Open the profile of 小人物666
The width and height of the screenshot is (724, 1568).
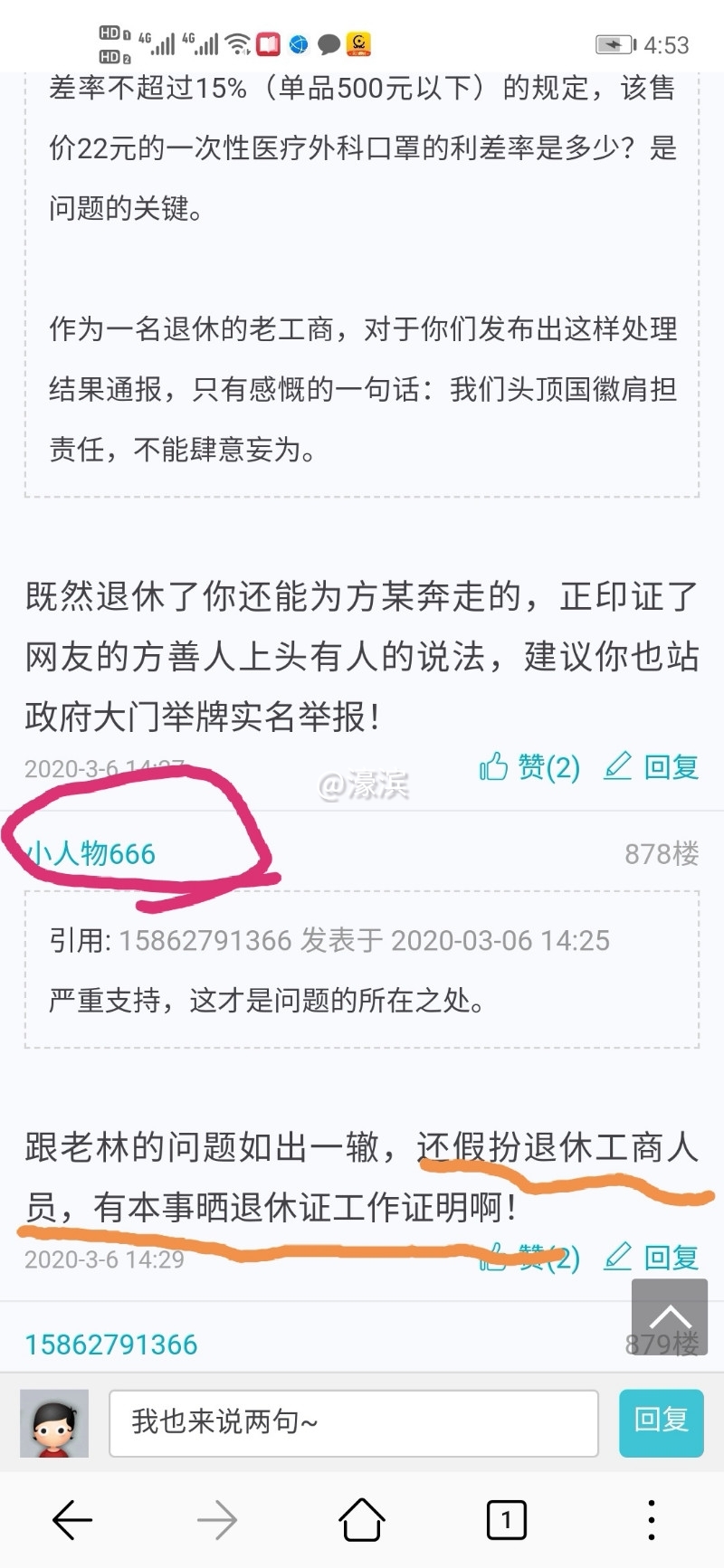(90, 853)
